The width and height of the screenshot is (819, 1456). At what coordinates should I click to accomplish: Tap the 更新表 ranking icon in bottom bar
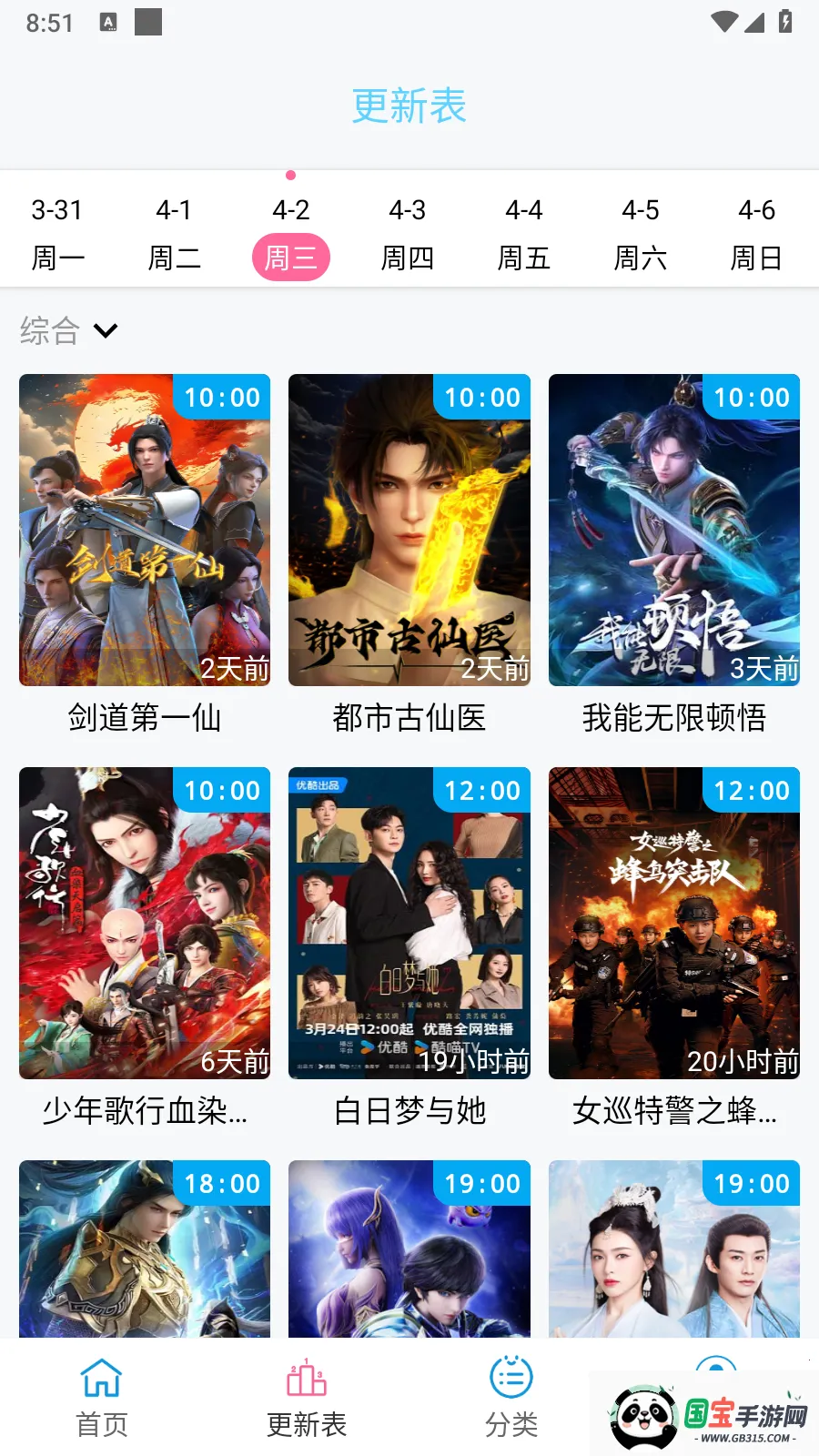pyautogui.click(x=307, y=1379)
